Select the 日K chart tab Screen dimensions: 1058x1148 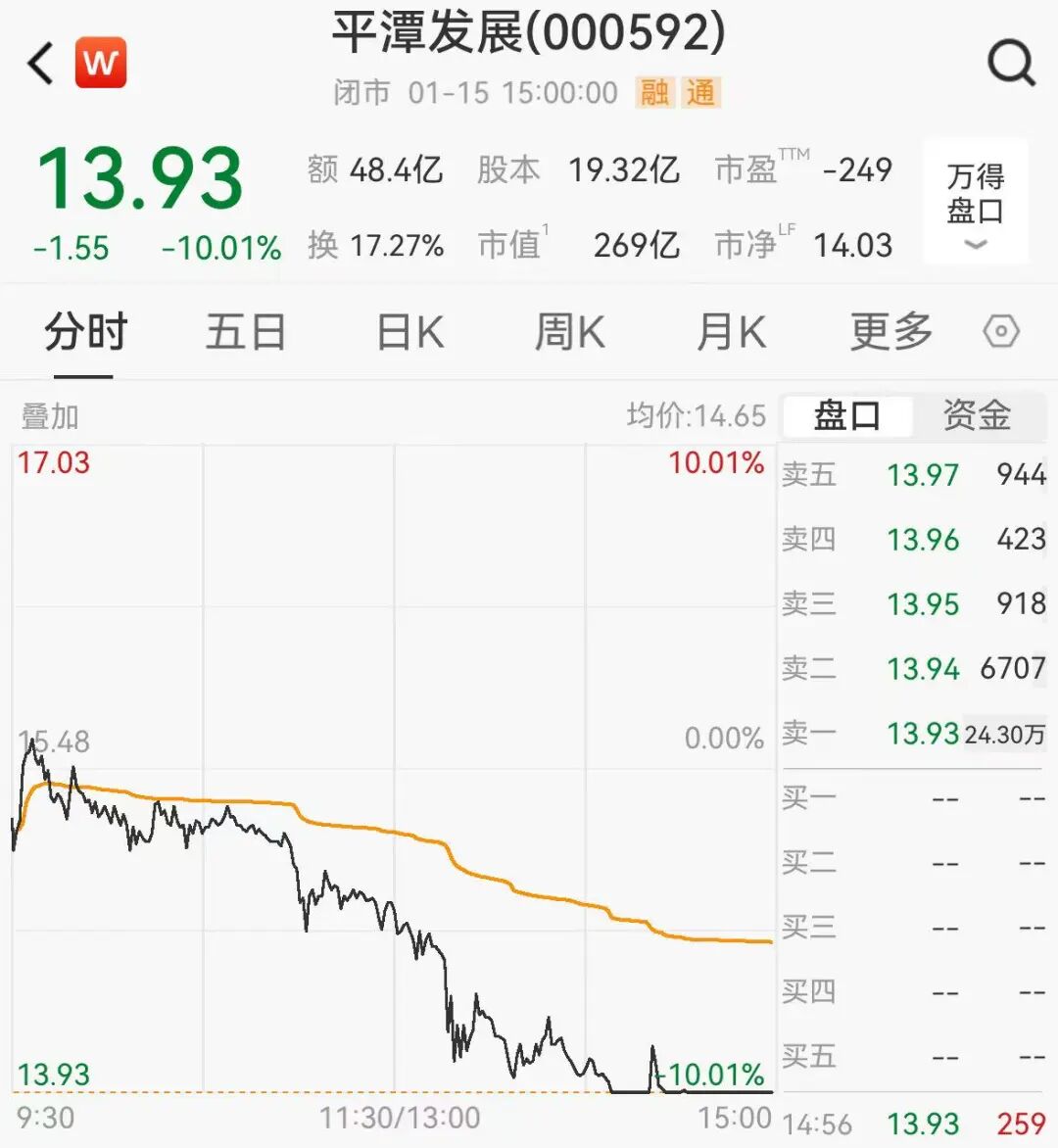tap(410, 333)
